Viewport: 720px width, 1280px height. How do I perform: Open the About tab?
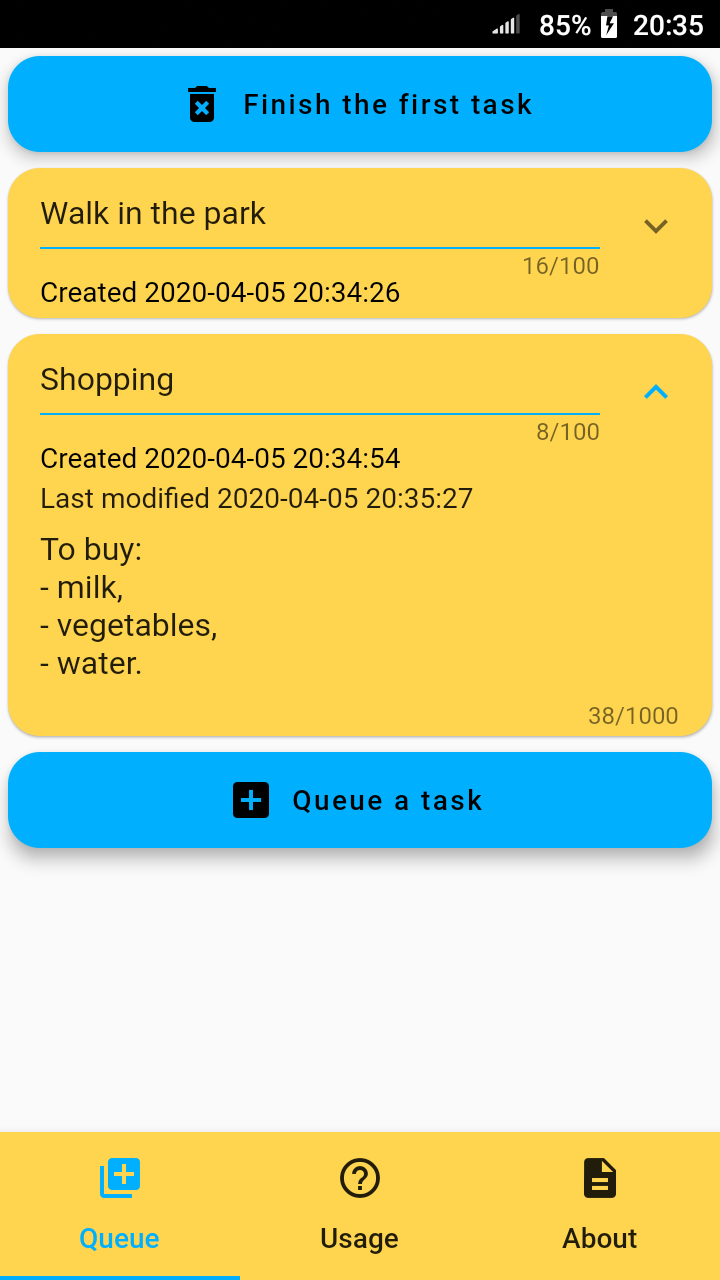(600, 1206)
